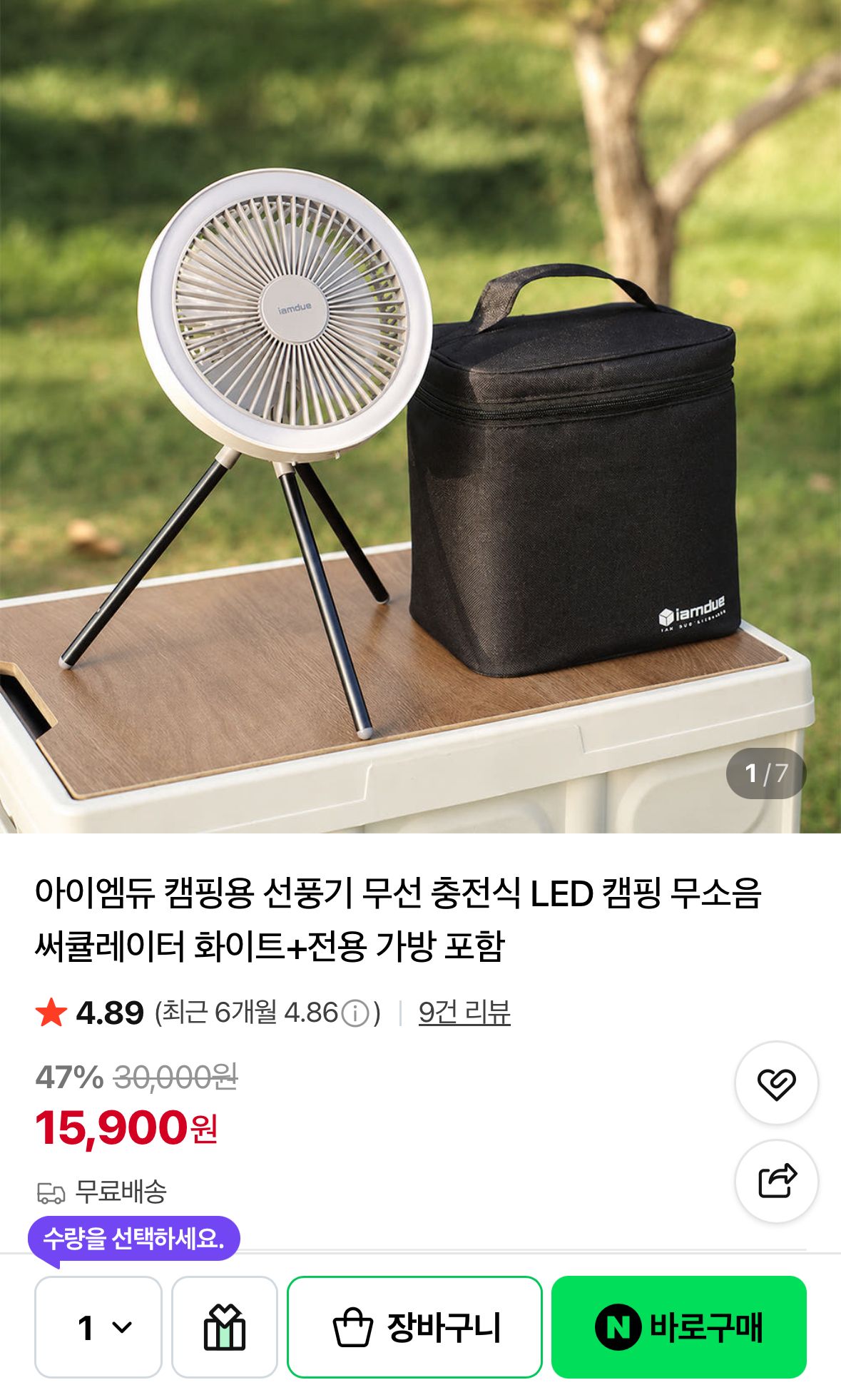Open the 9건 리뷰 reviews link

point(464,1013)
